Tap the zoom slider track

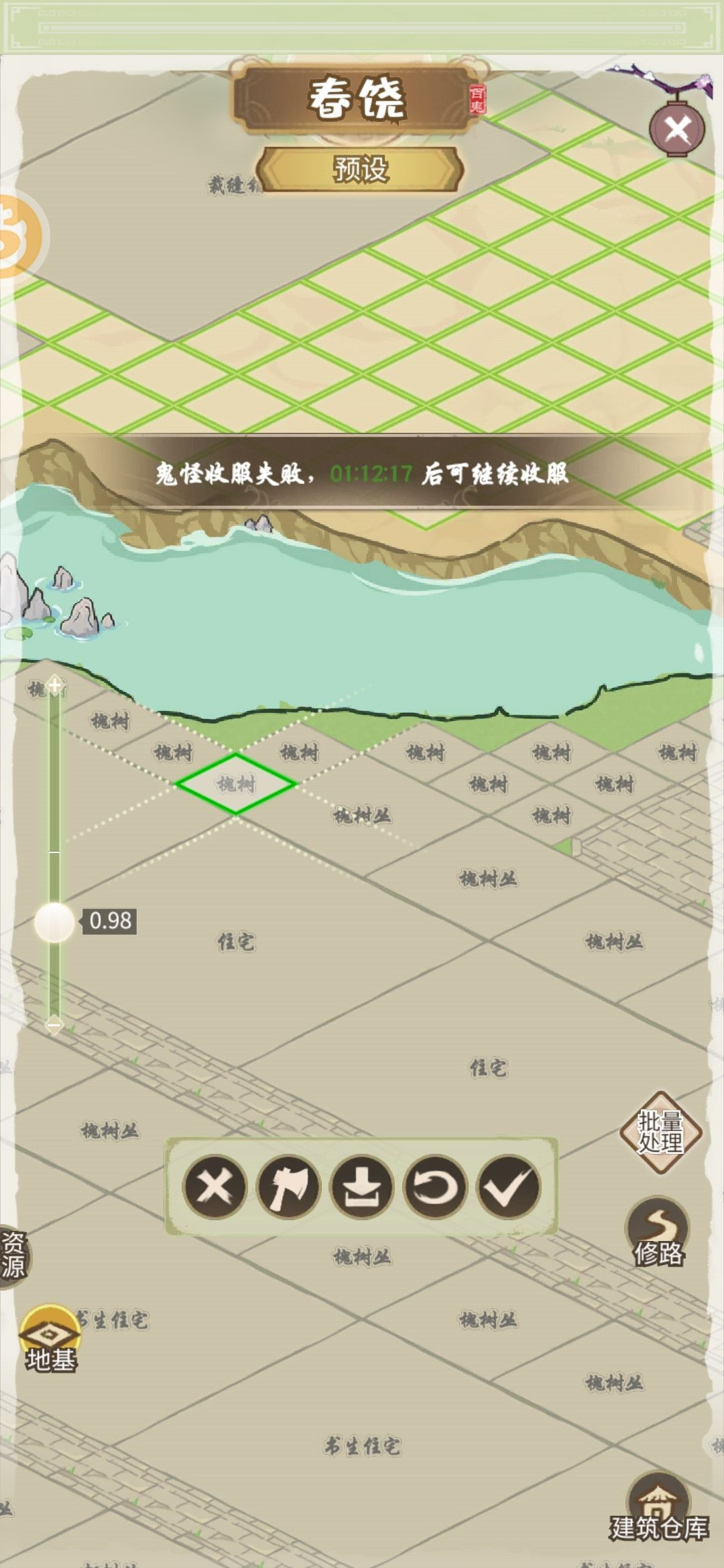(54, 804)
